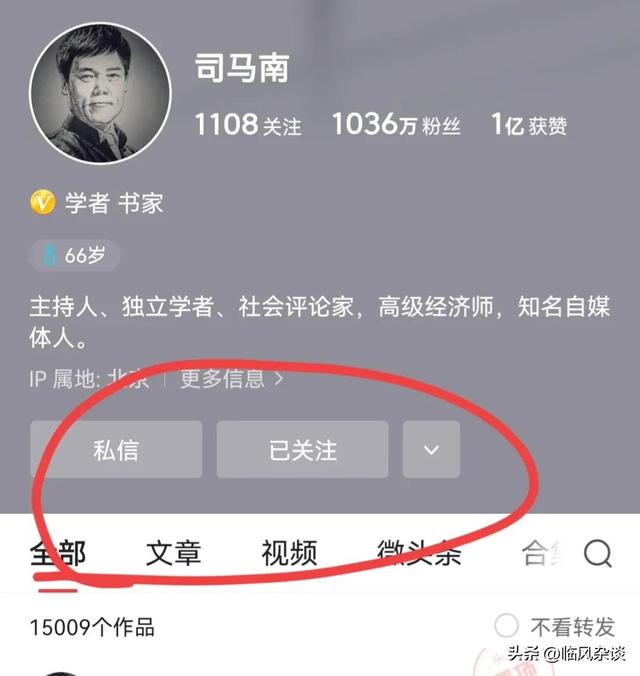Open the 私信 private message button
640x676 pixels.
(x=116, y=449)
